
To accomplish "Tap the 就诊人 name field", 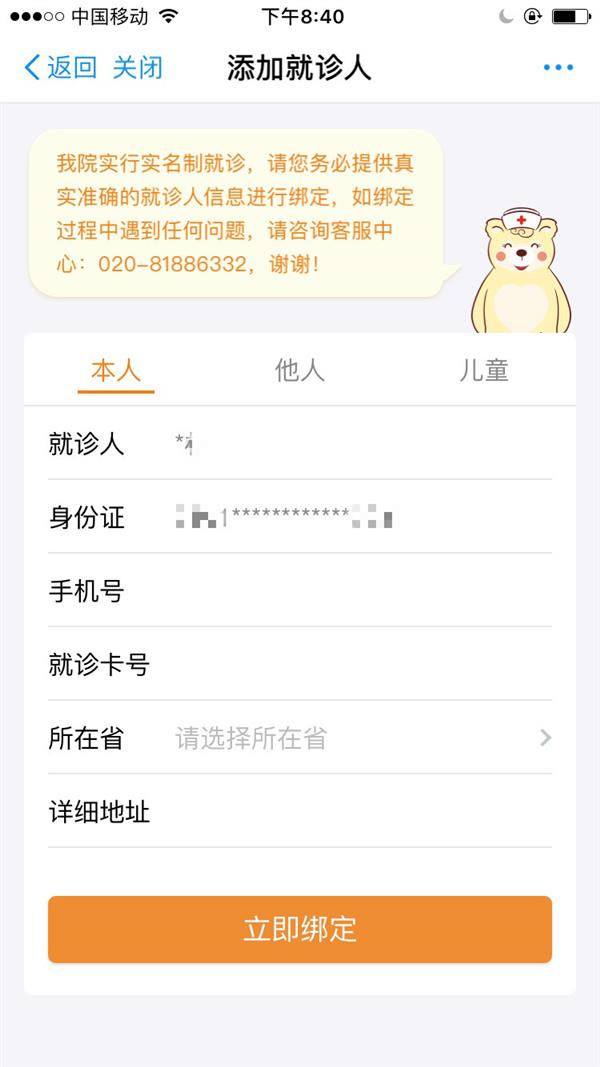I will pos(360,444).
